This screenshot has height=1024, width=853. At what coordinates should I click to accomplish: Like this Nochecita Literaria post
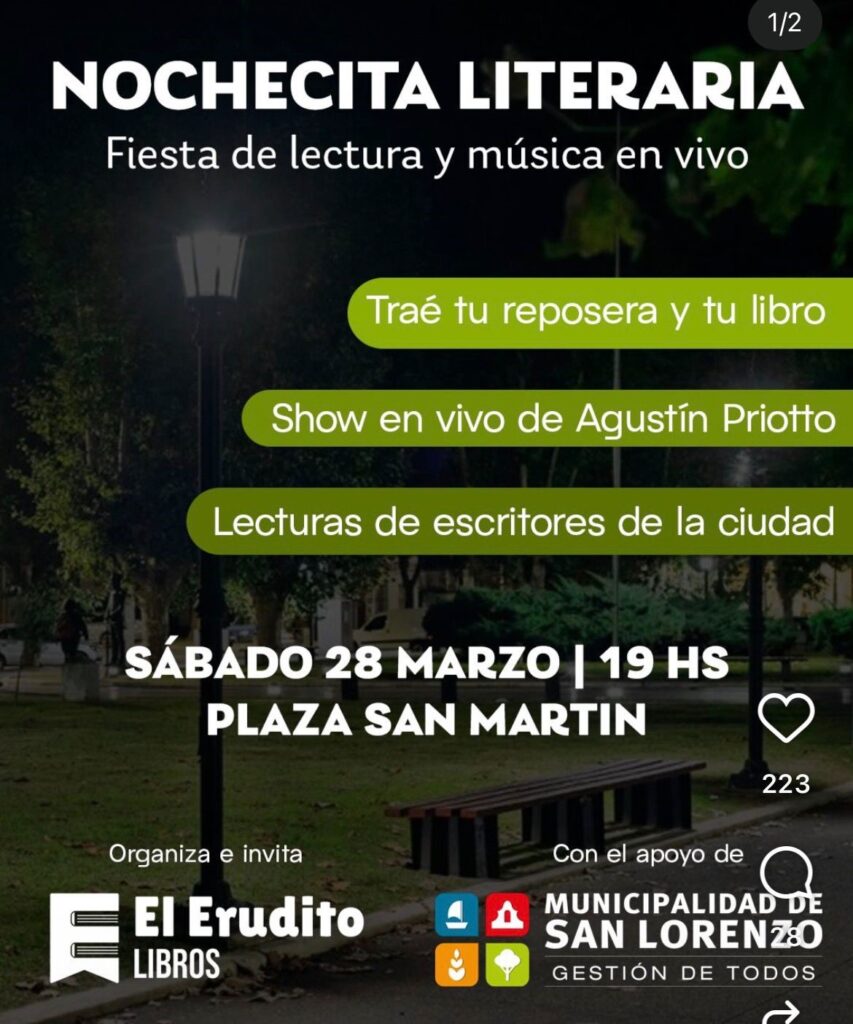[x=786, y=718]
